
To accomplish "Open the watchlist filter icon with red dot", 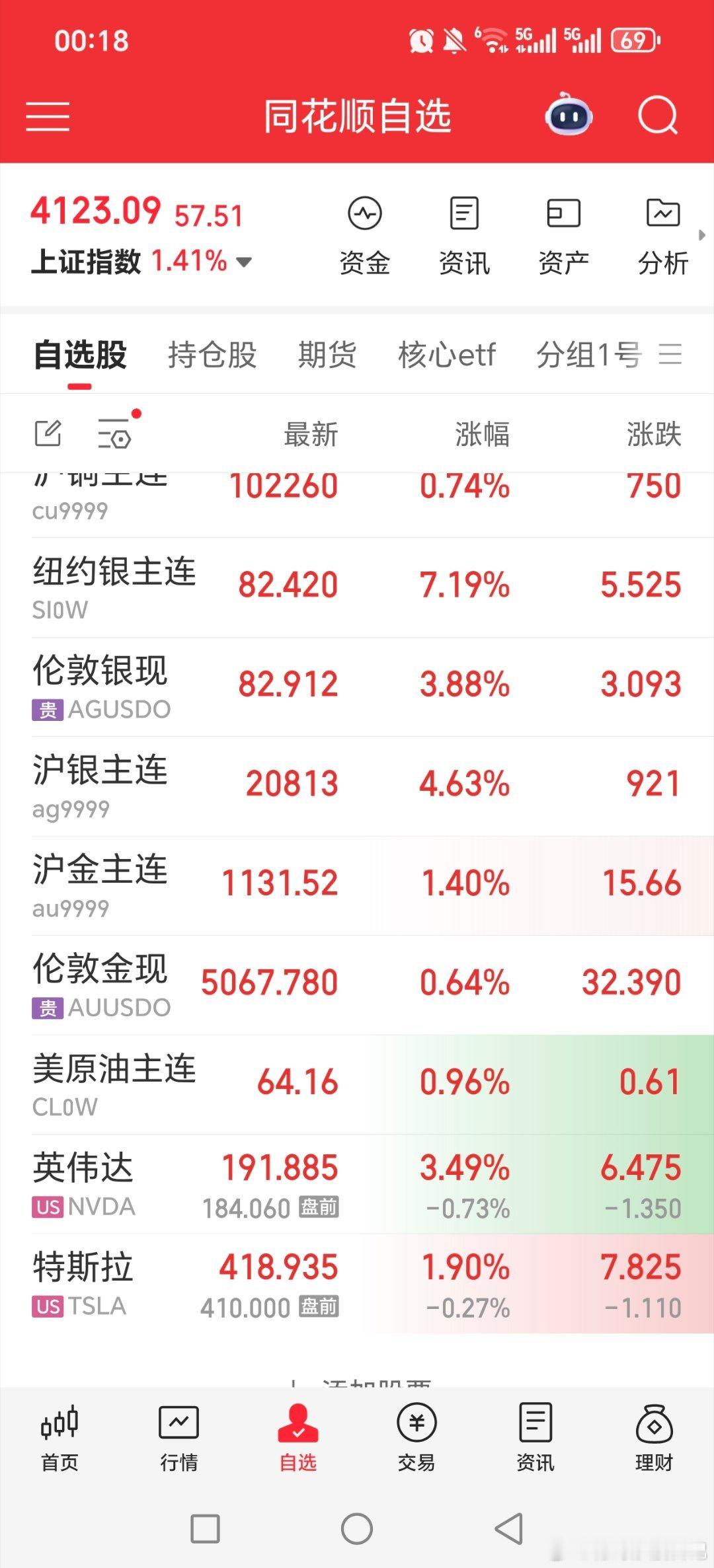I will pos(116,433).
